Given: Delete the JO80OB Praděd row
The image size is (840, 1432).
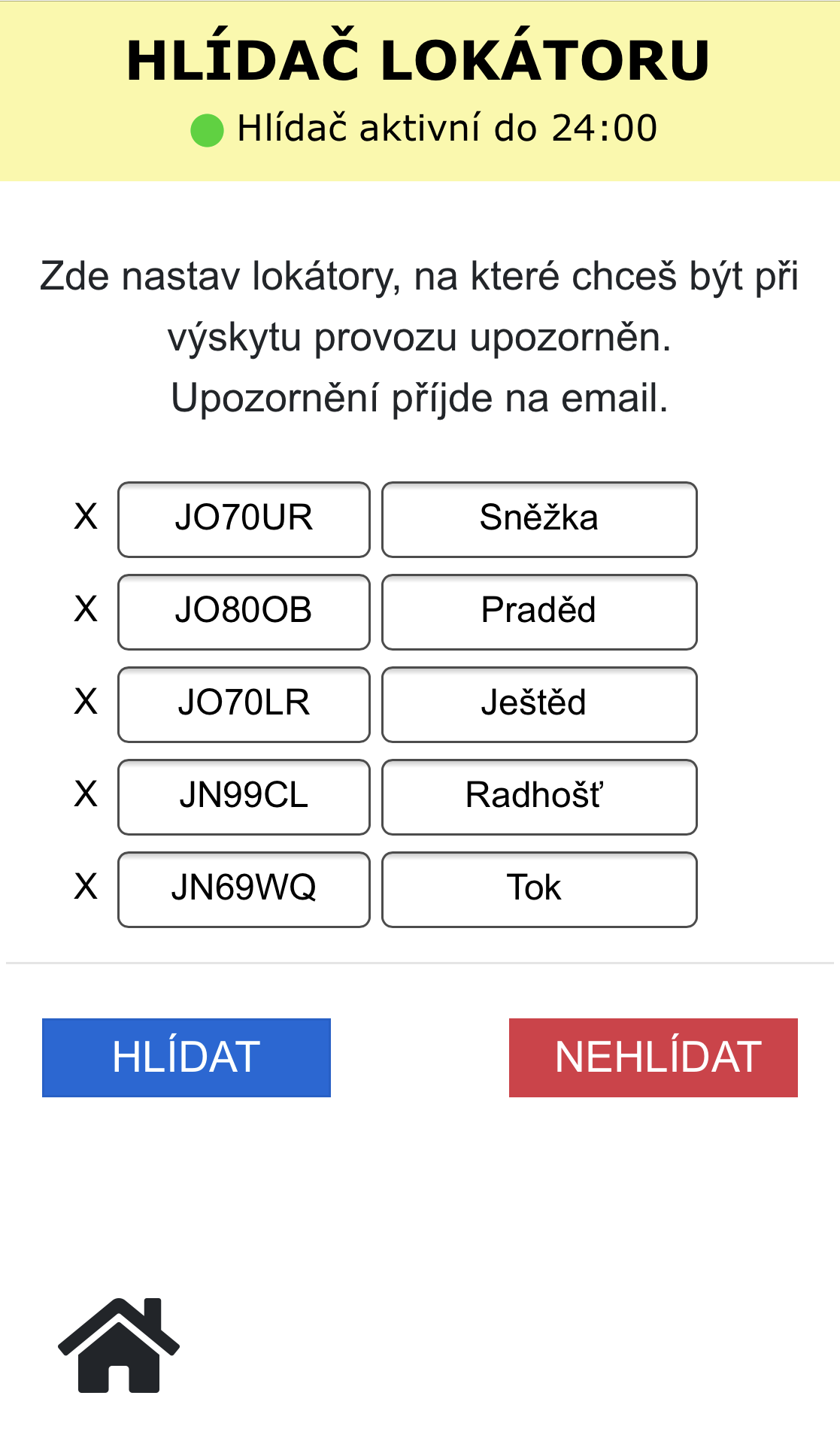Looking at the screenshot, I should pyautogui.click(x=86, y=610).
